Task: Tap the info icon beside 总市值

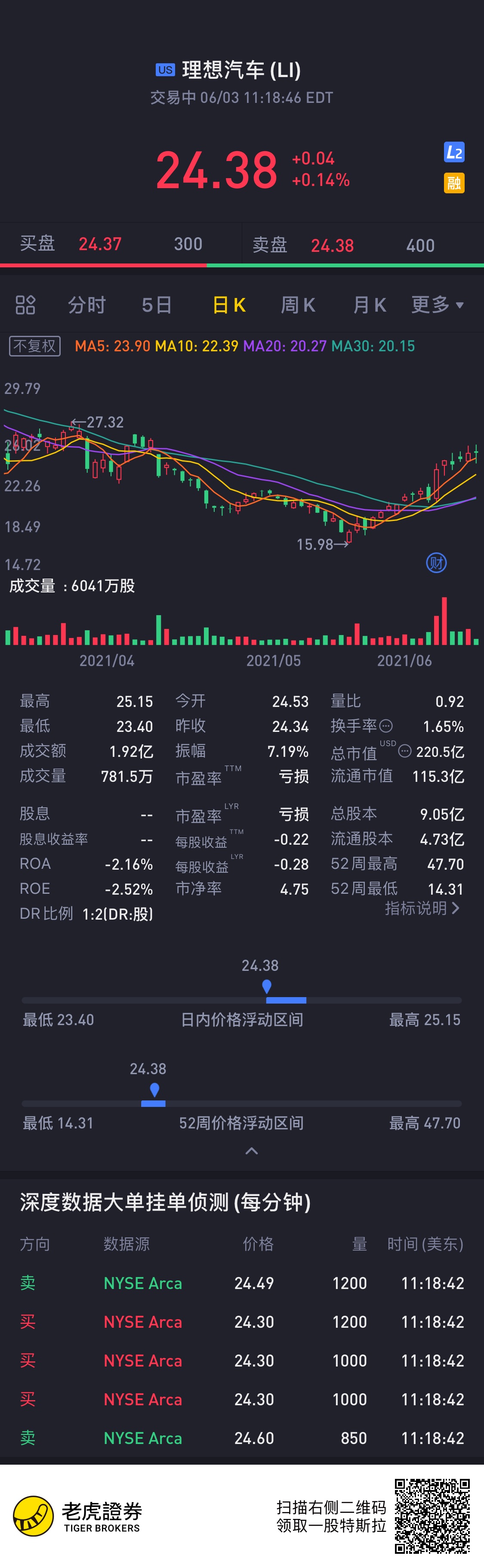Action: pyautogui.click(x=405, y=751)
